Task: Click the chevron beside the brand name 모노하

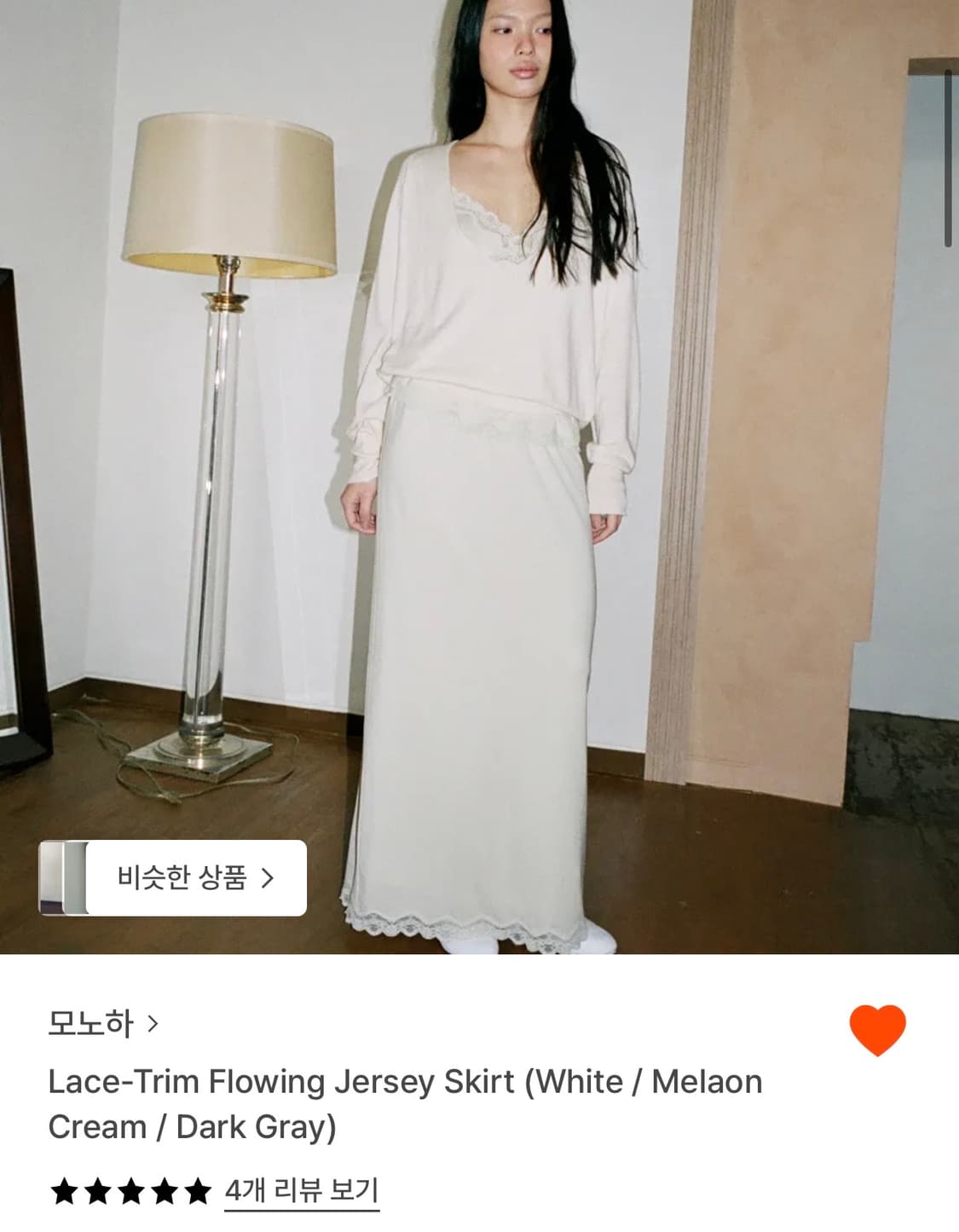Action: coord(153,1026)
